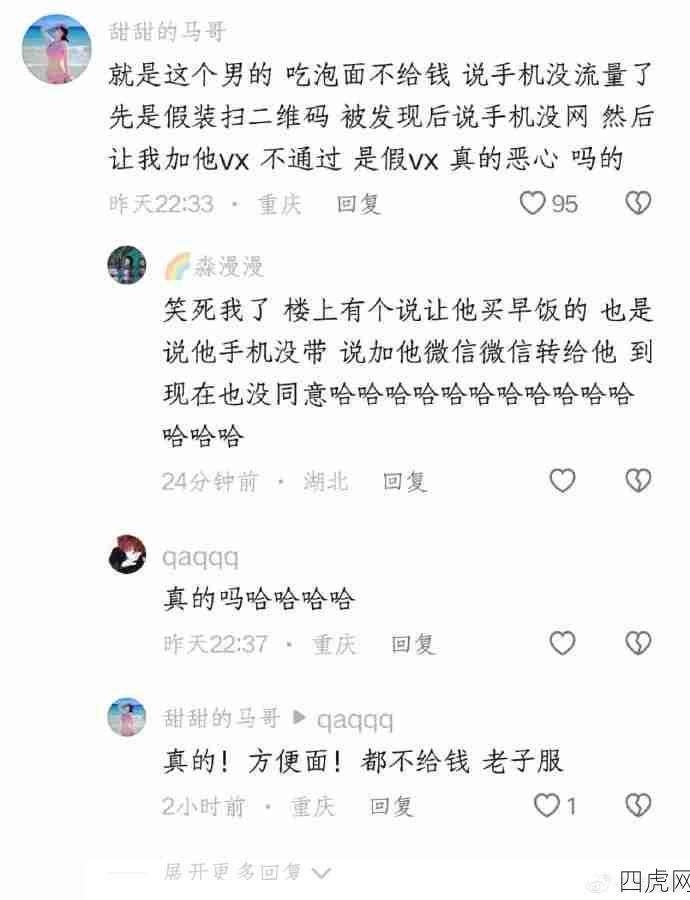Reply to the comment posted 2小时前
The height and width of the screenshot is (900, 690).
tap(392, 805)
